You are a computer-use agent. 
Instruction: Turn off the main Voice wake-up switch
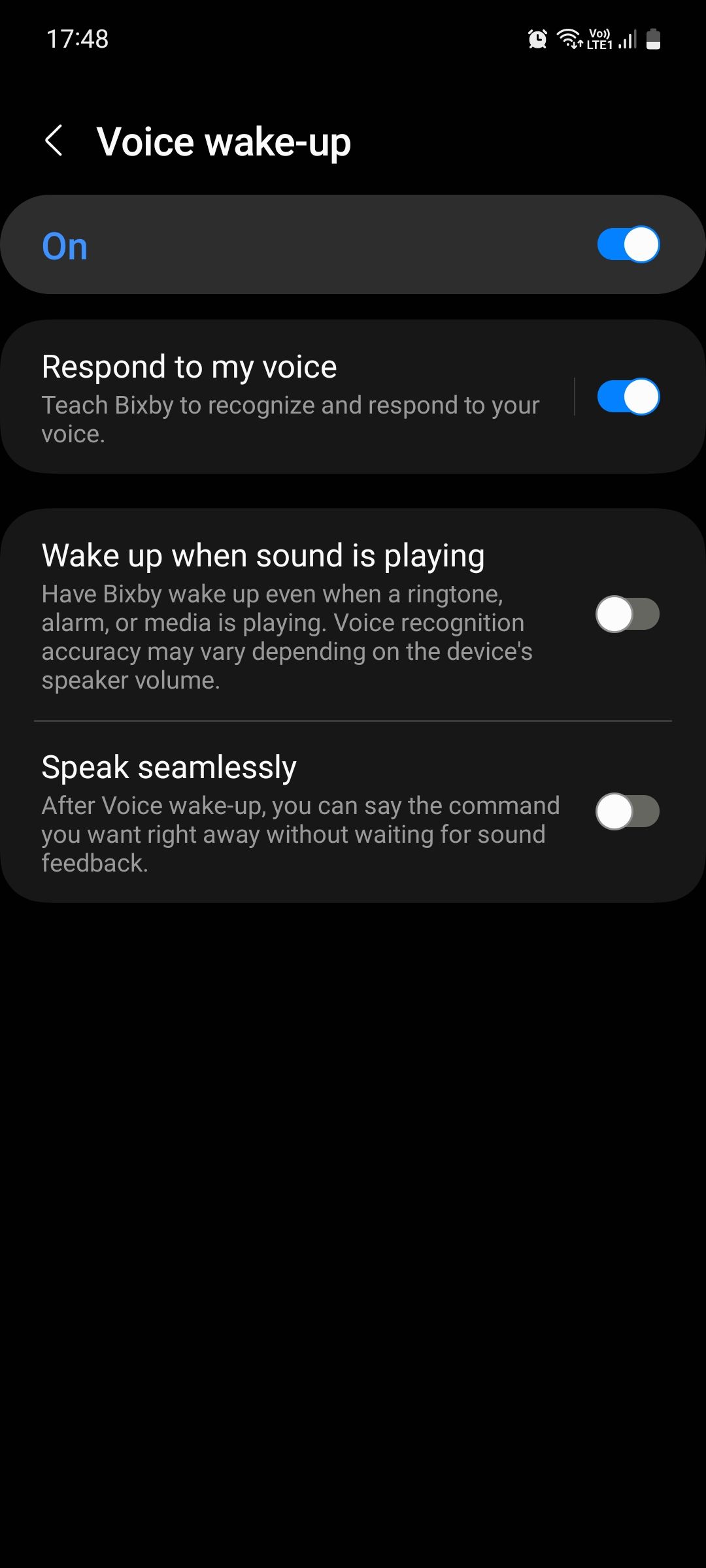point(630,244)
